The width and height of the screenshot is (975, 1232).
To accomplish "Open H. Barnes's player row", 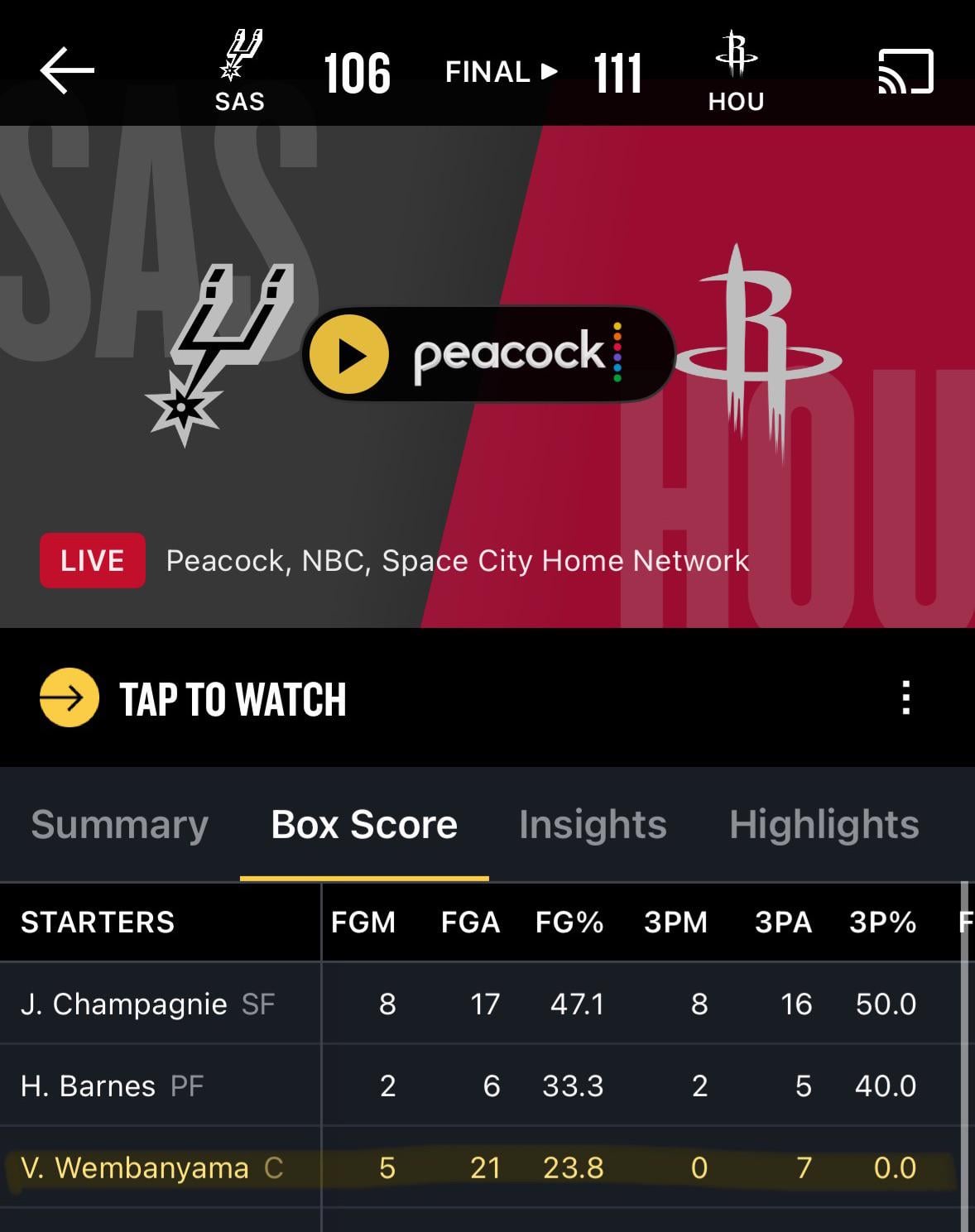I will coord(89,1086).
